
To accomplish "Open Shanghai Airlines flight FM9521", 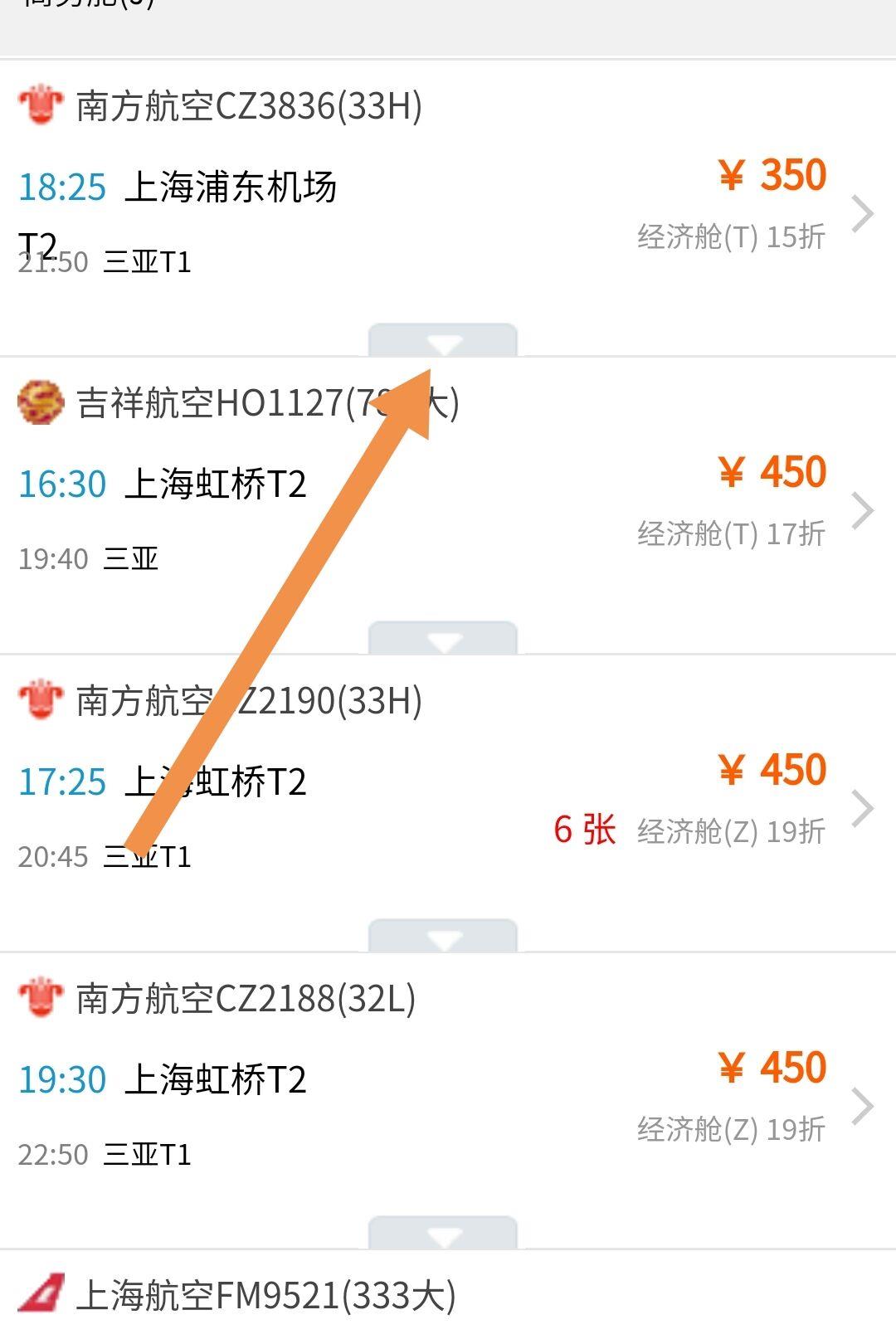I will click(x=448, y=1296).
